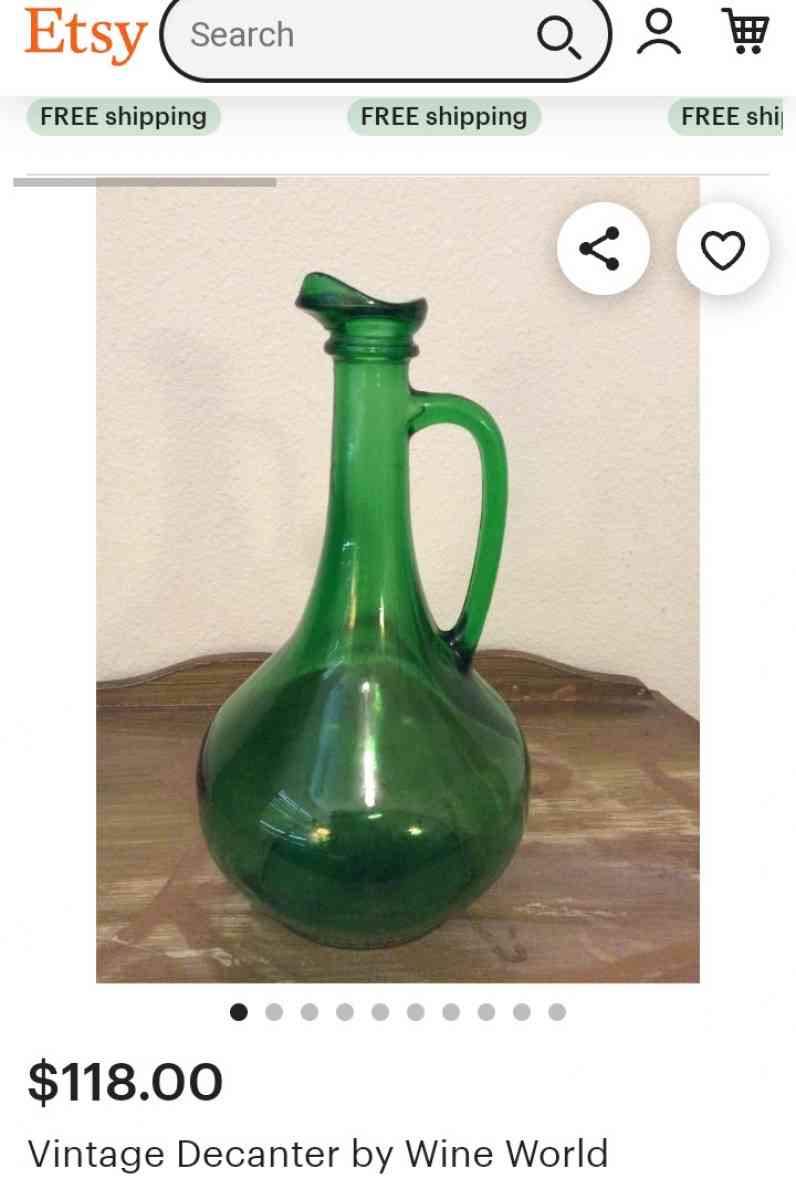Advance to the second photo dot
Viewport: 796px width, 1200px height.
(275, 1012)
